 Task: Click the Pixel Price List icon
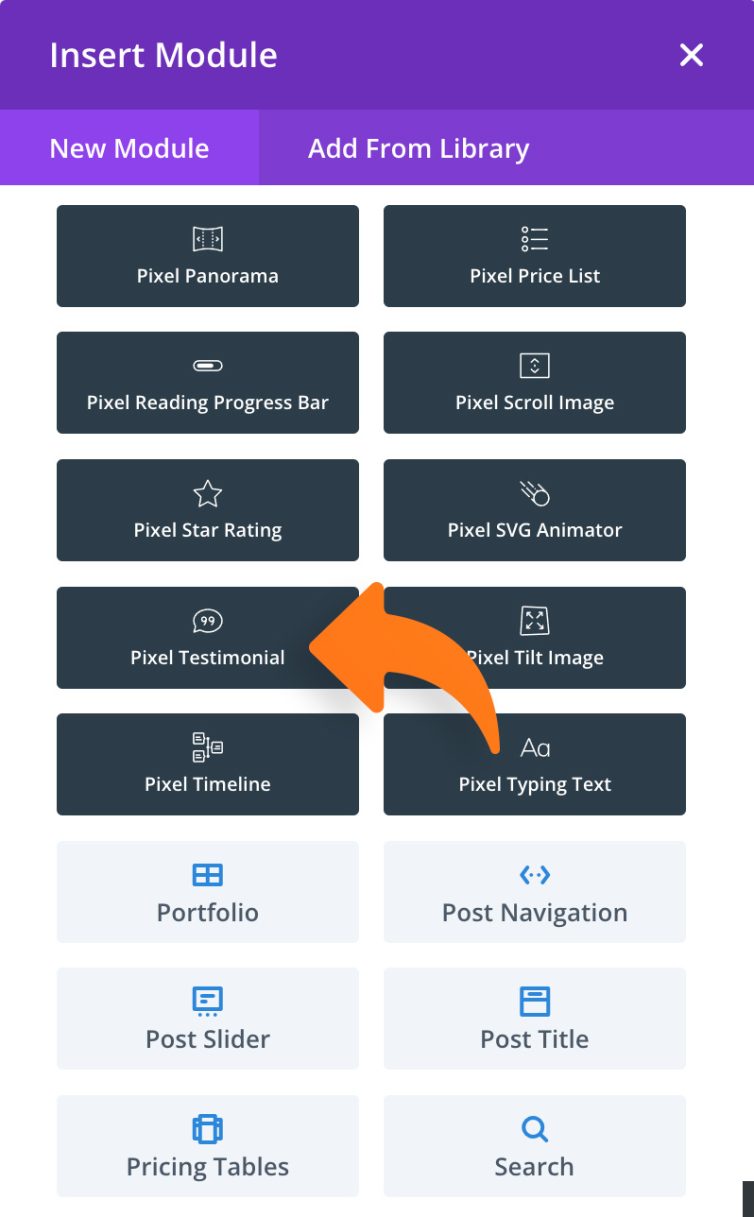534,239
